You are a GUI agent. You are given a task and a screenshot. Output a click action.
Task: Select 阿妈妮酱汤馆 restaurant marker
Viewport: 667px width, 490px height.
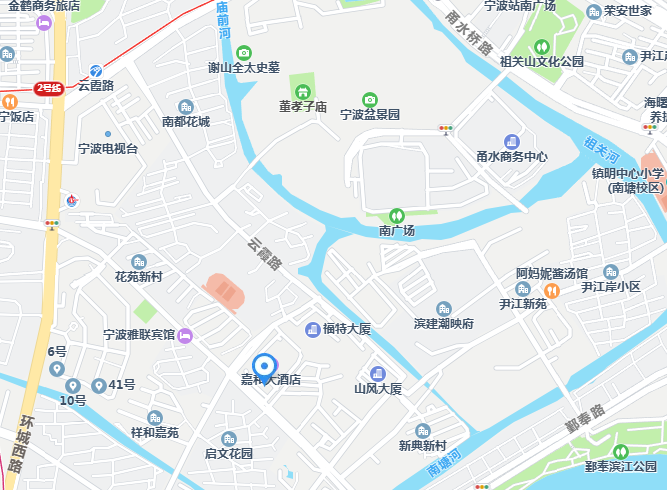coord(551,290)
